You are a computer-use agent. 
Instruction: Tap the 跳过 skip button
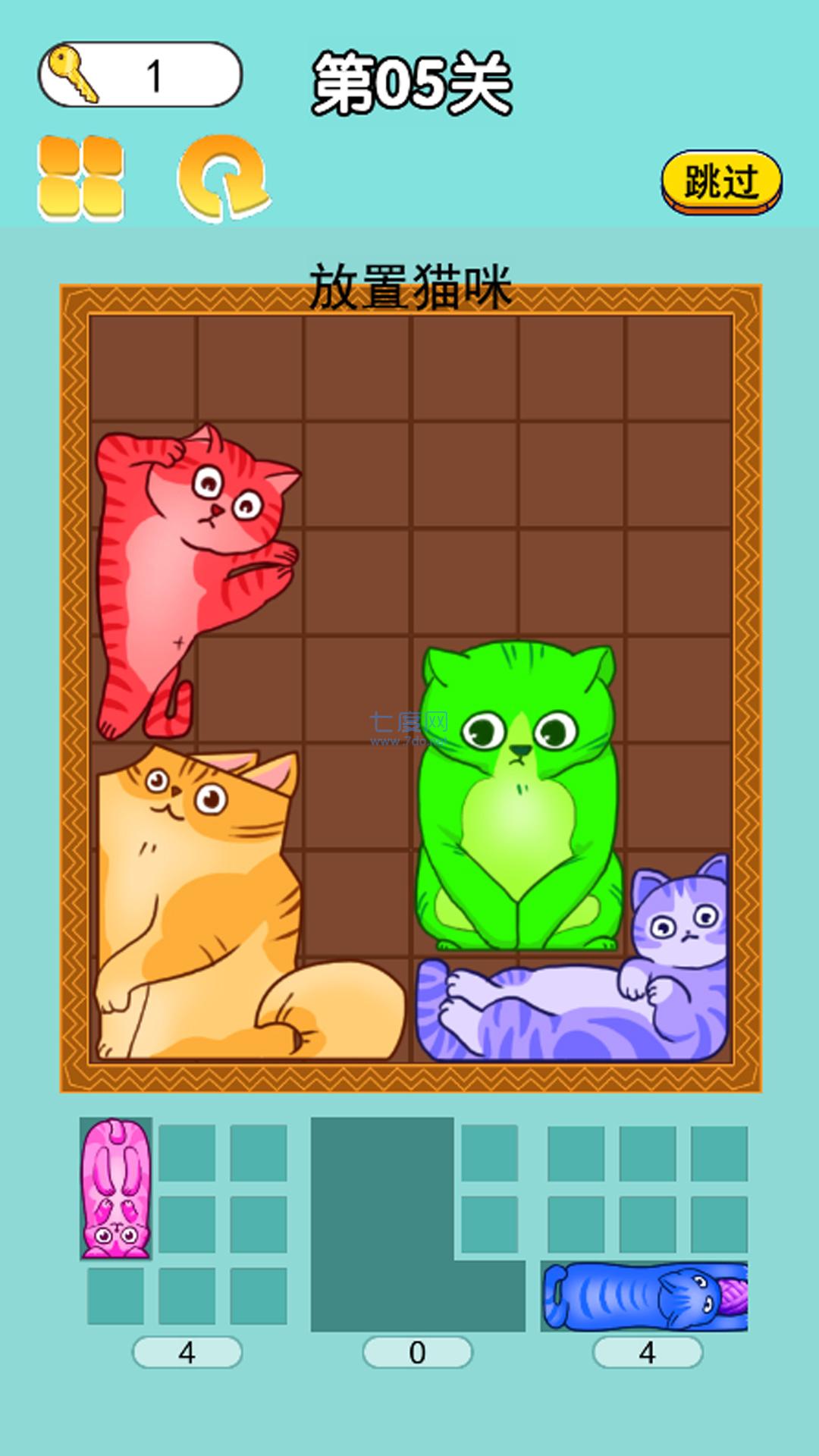tap(721, 182)
